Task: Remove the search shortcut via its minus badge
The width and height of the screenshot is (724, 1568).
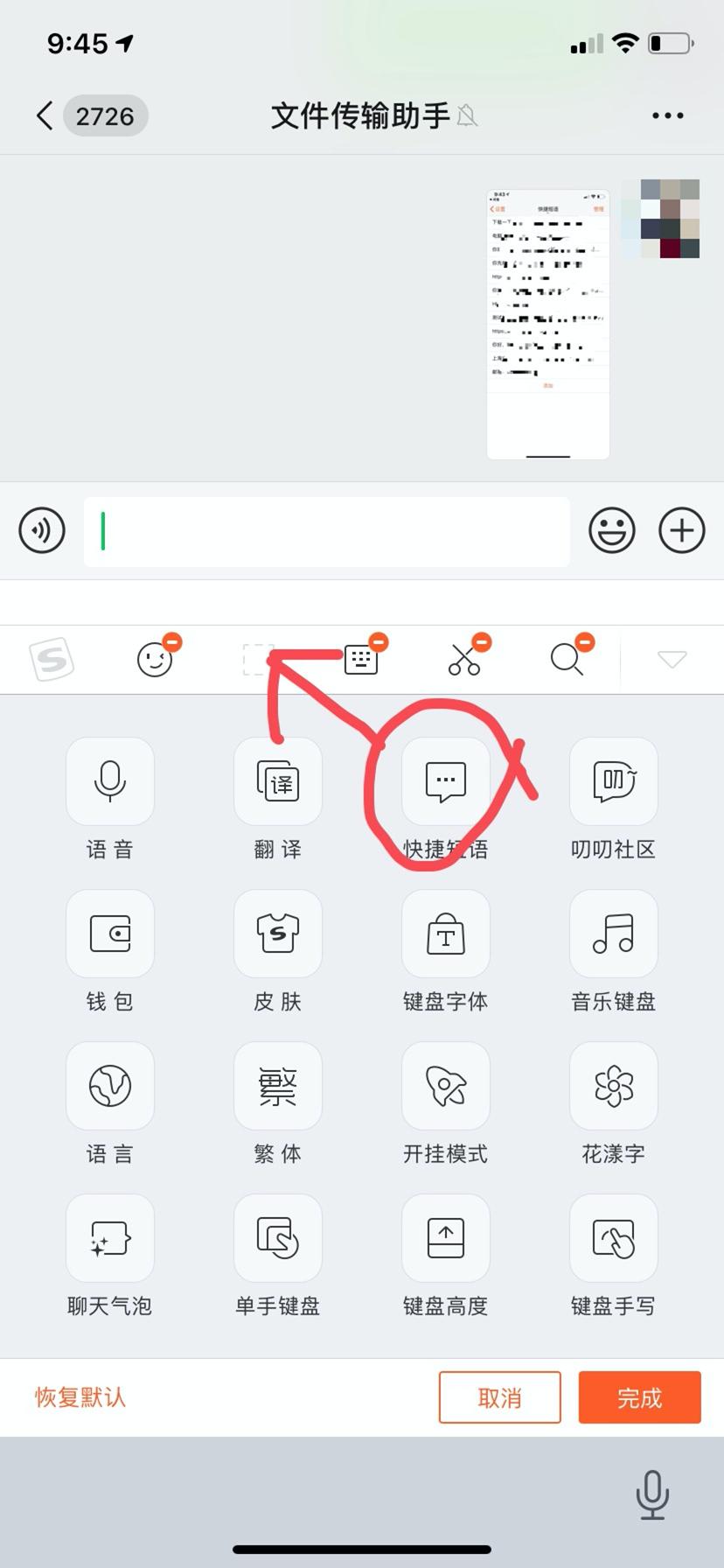Action: [x=585, y=642]
